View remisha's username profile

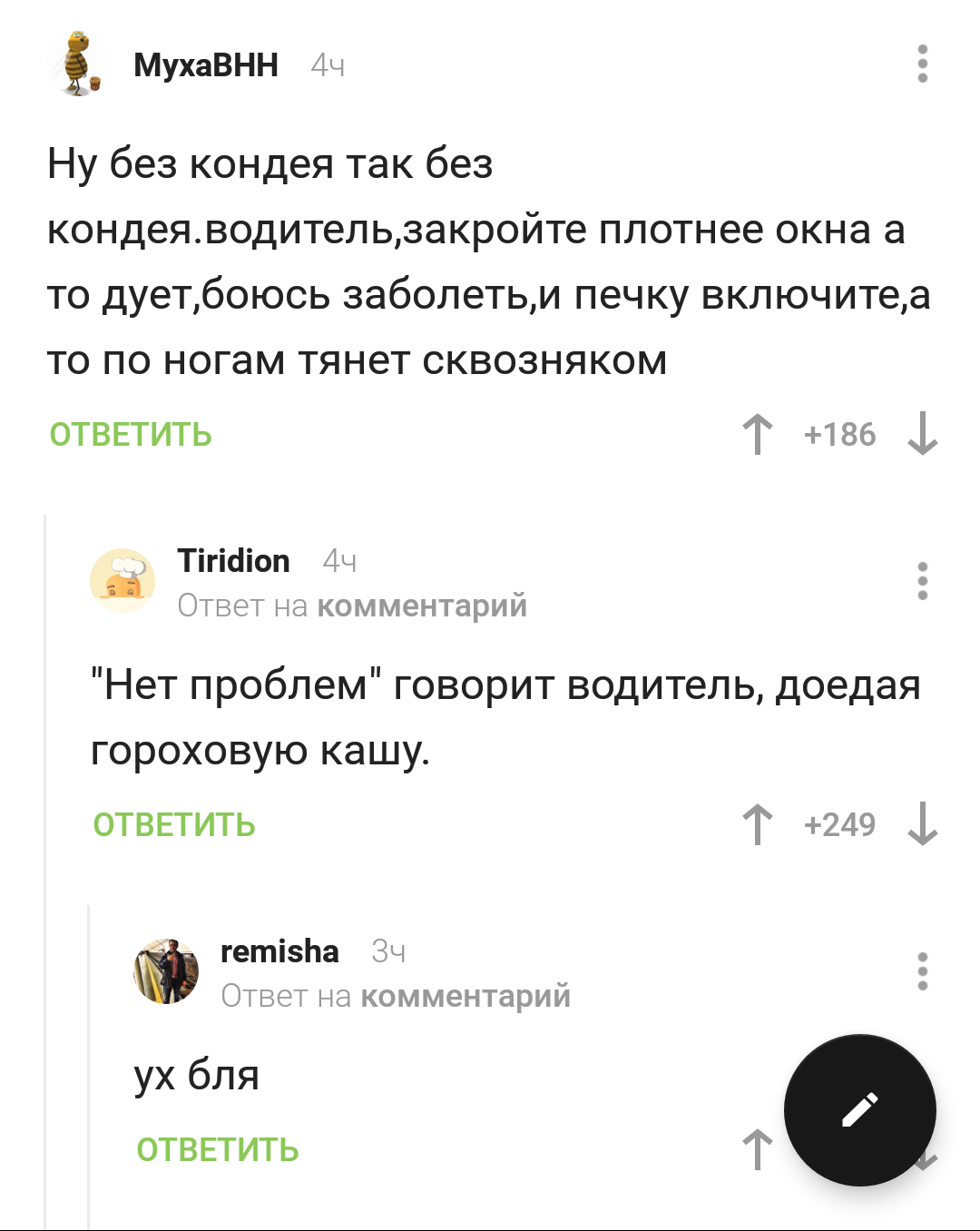pos(279,951)
